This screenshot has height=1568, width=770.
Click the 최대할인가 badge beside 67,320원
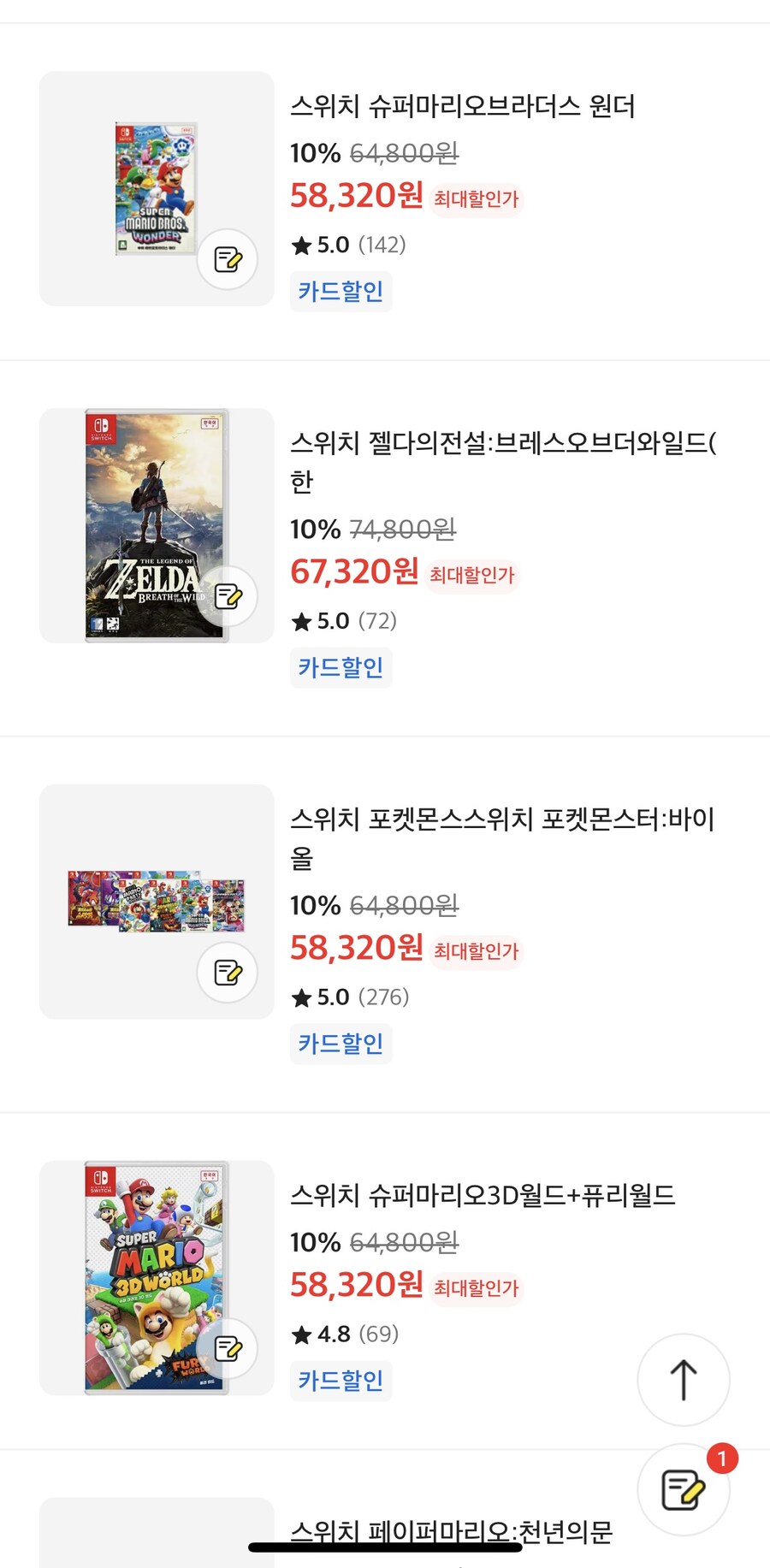[471, 575]
